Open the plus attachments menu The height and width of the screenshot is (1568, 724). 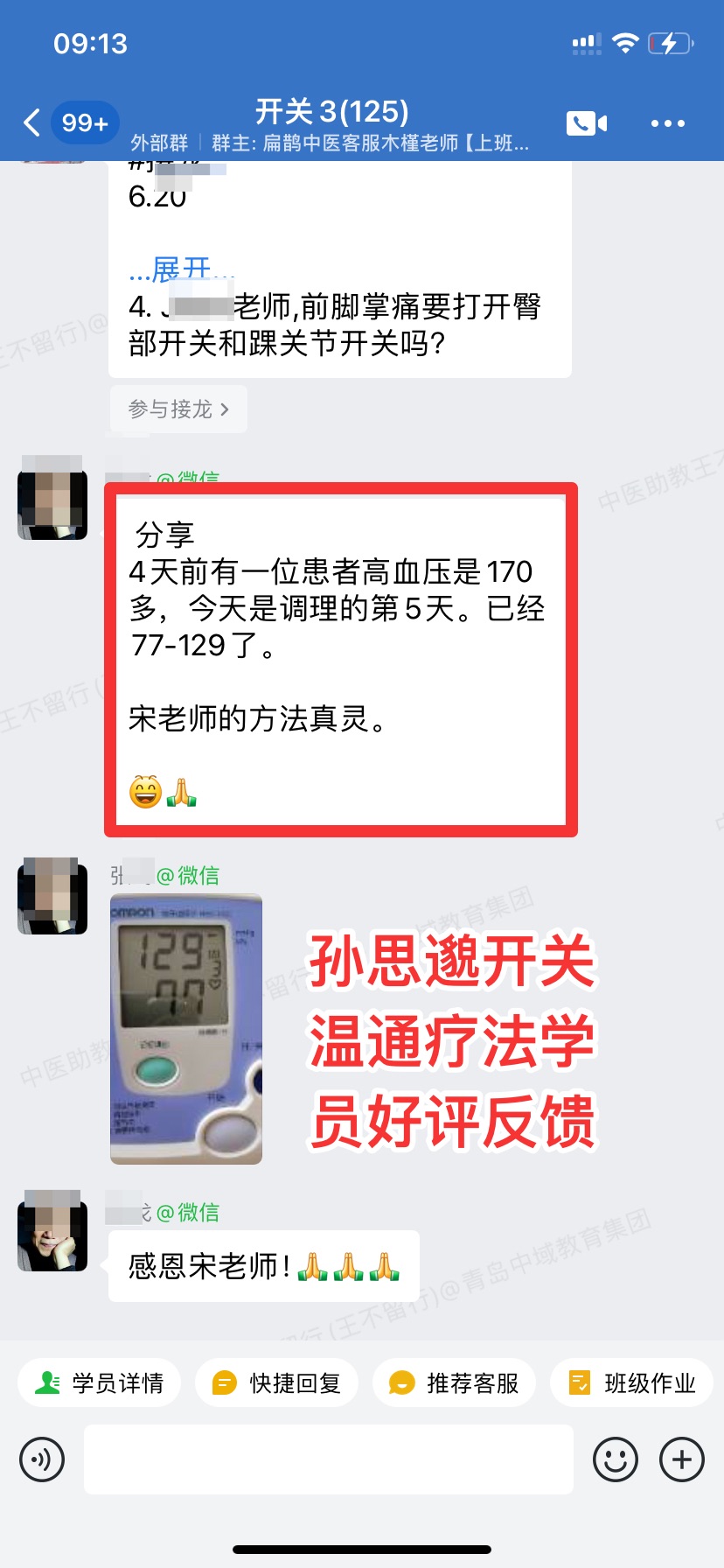[682, 1459]
